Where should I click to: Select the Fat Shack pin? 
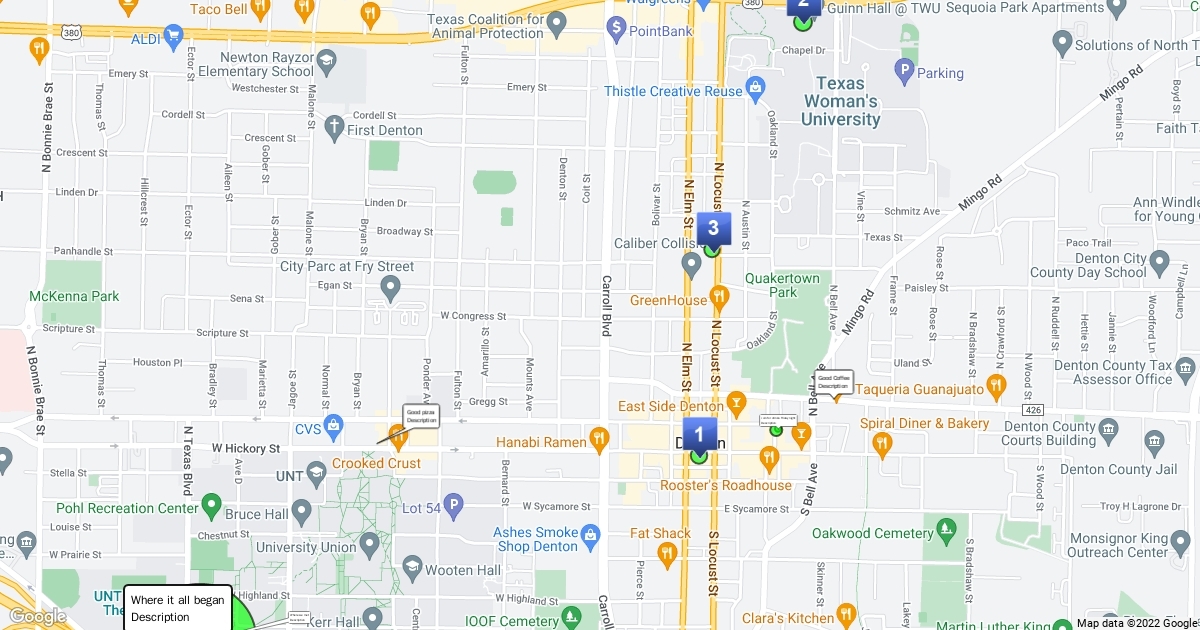(667, 552)
